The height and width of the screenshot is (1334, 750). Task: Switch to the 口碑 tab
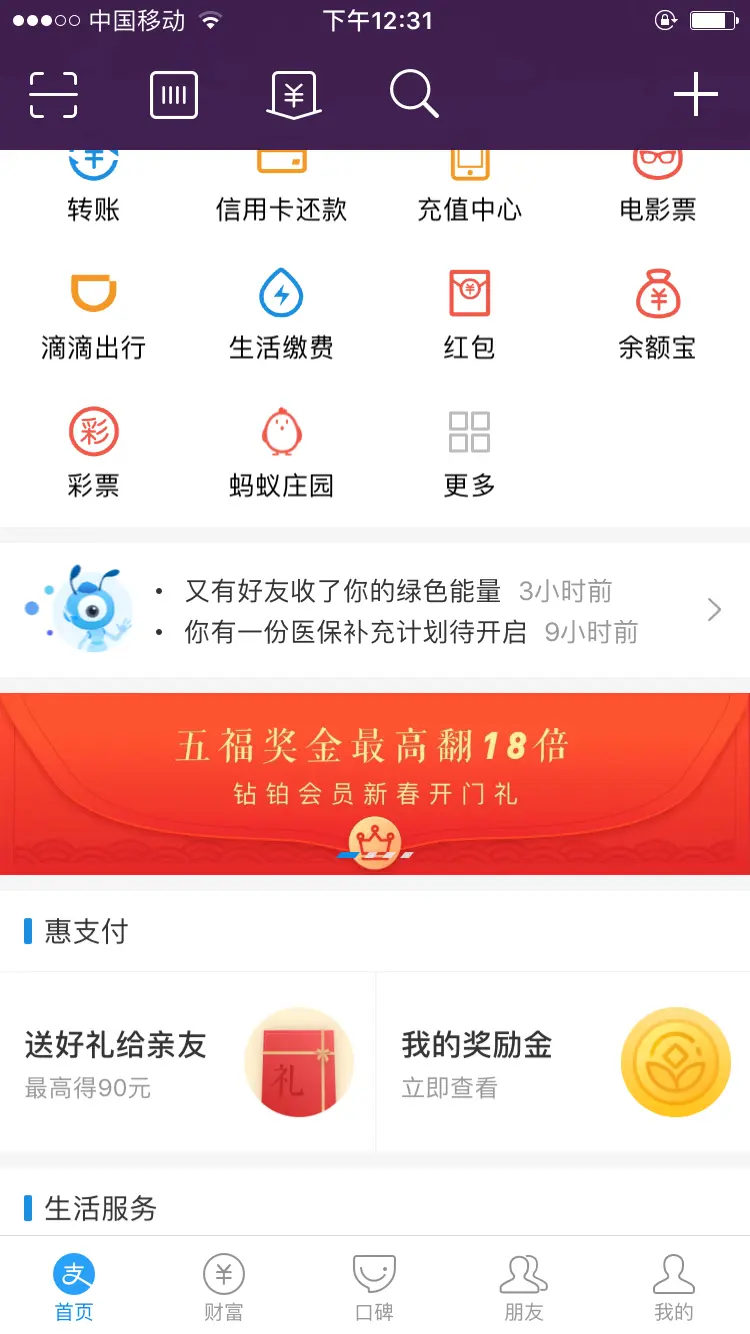coord(375,1288)
